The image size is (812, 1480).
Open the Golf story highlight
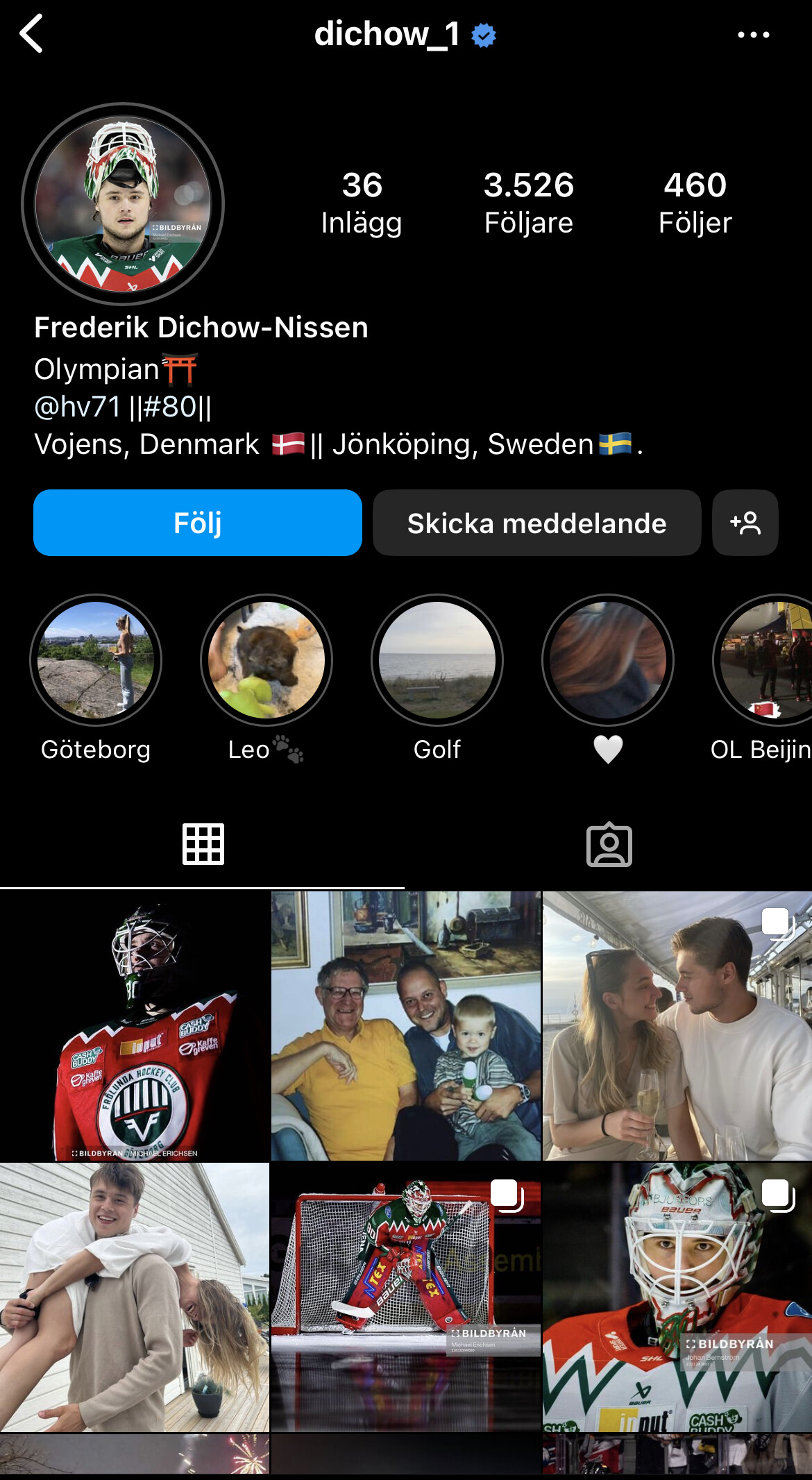click(x=437, y=660)
